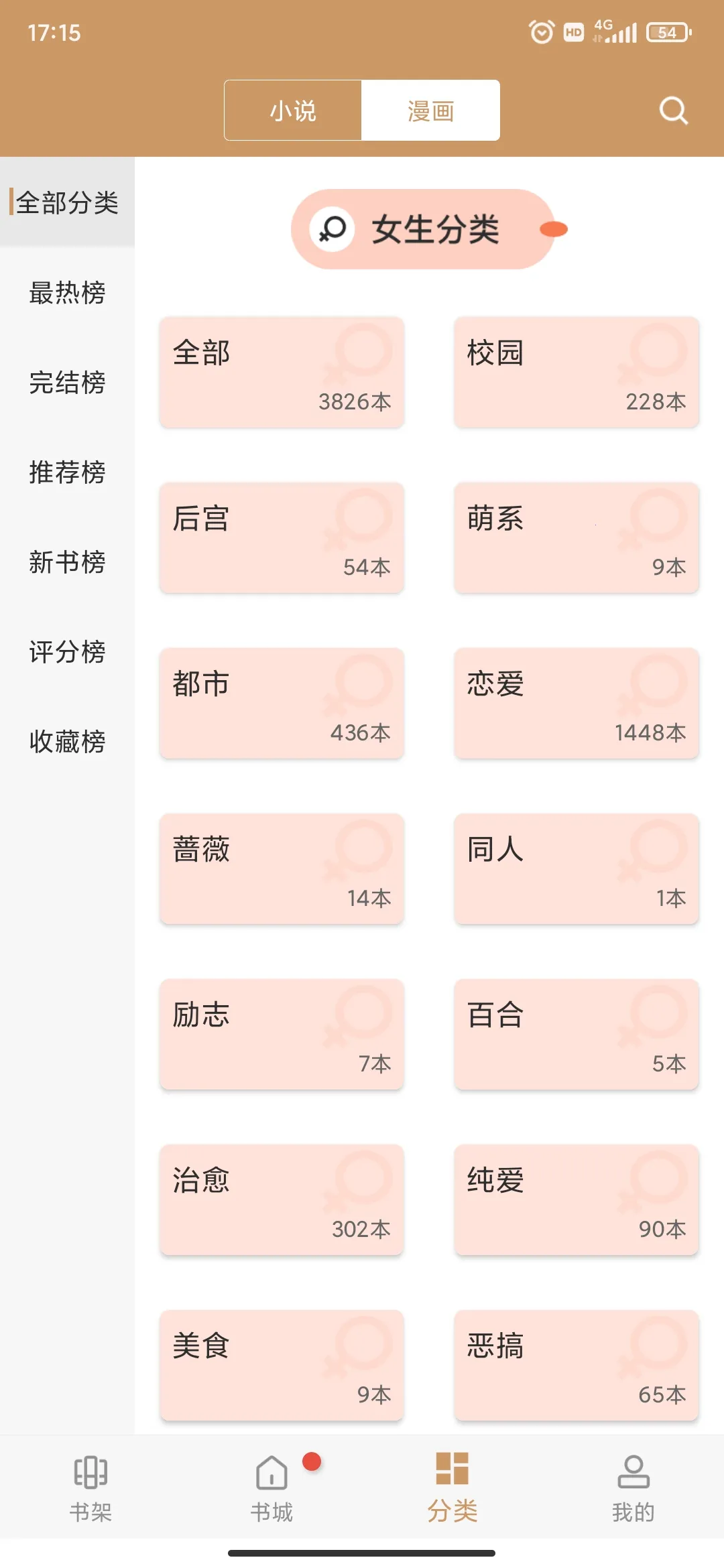
Task: Open the 纯爱 category card
Action: pyautogui.click(x=577, y=1200)
